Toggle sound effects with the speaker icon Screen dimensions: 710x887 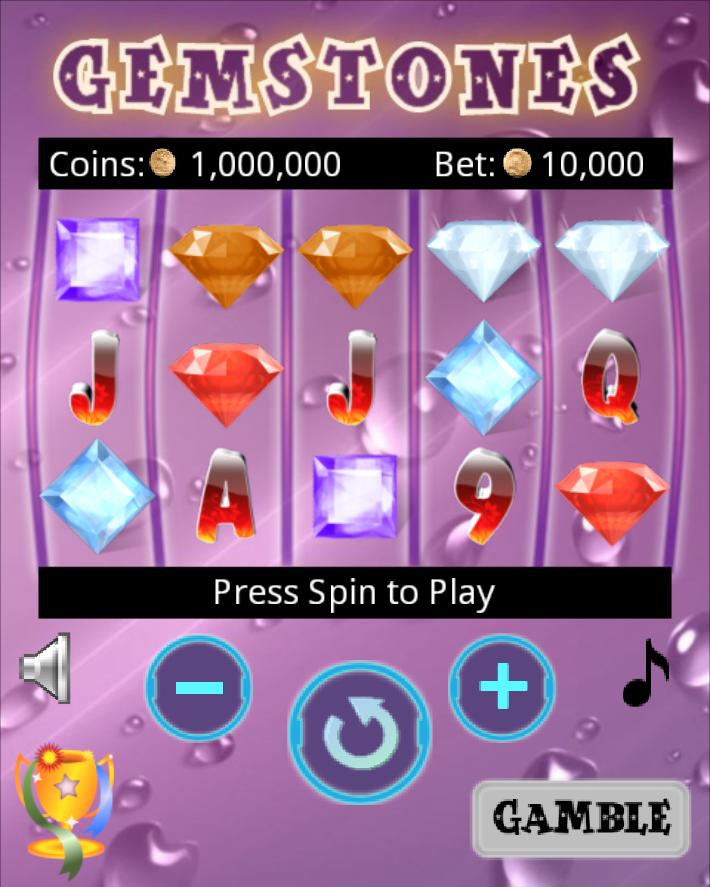[x=47, y=668]
